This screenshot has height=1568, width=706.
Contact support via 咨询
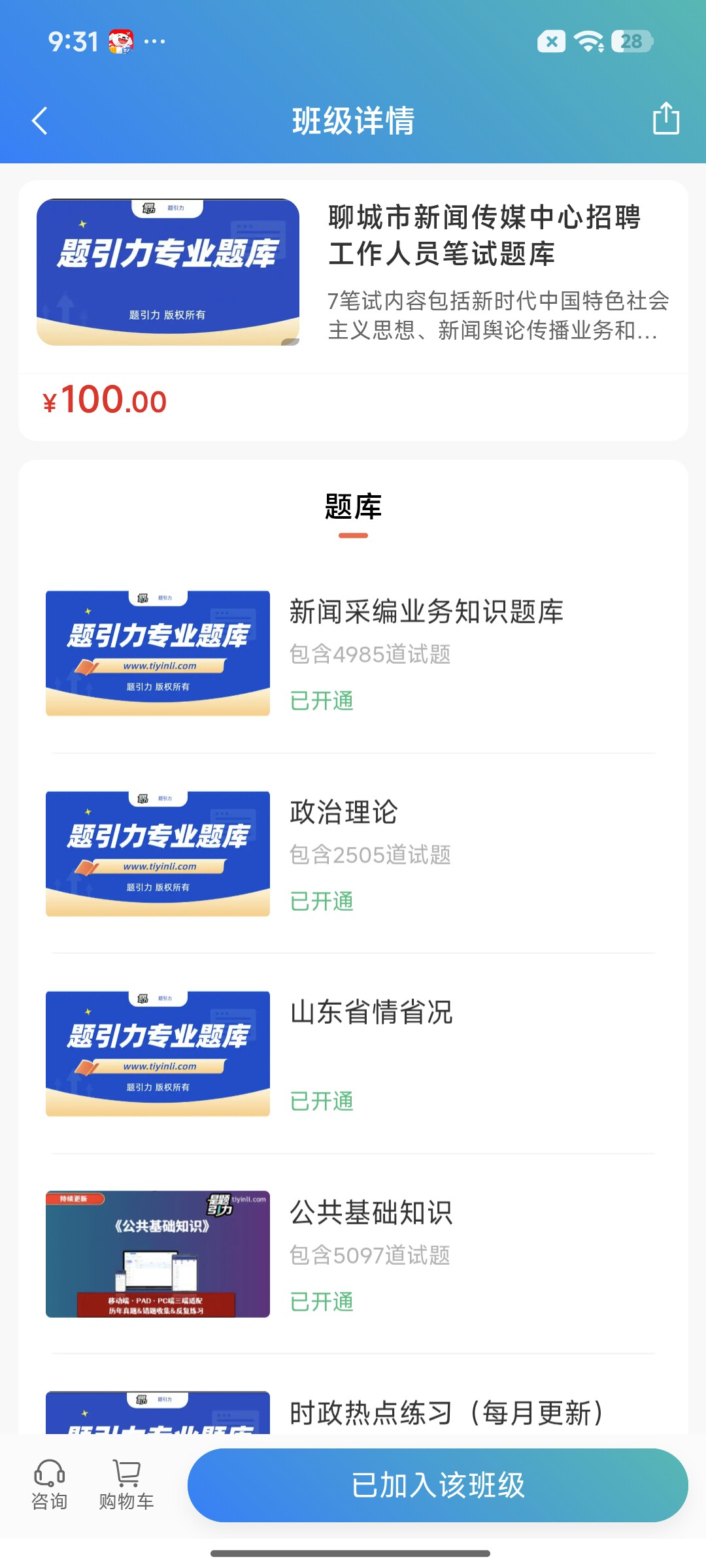point(50,1485)
